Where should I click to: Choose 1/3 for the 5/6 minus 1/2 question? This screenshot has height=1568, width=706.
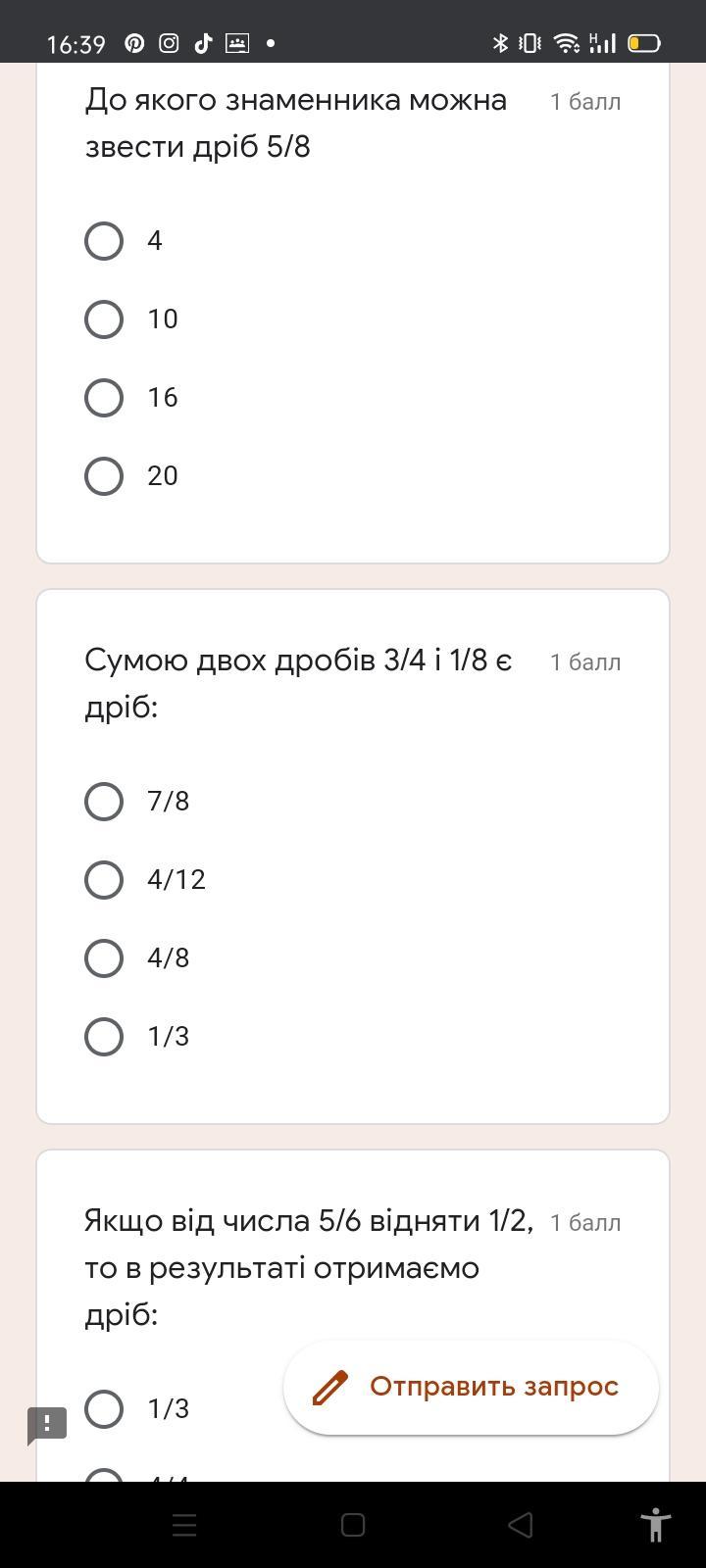tap(104, 1409)
